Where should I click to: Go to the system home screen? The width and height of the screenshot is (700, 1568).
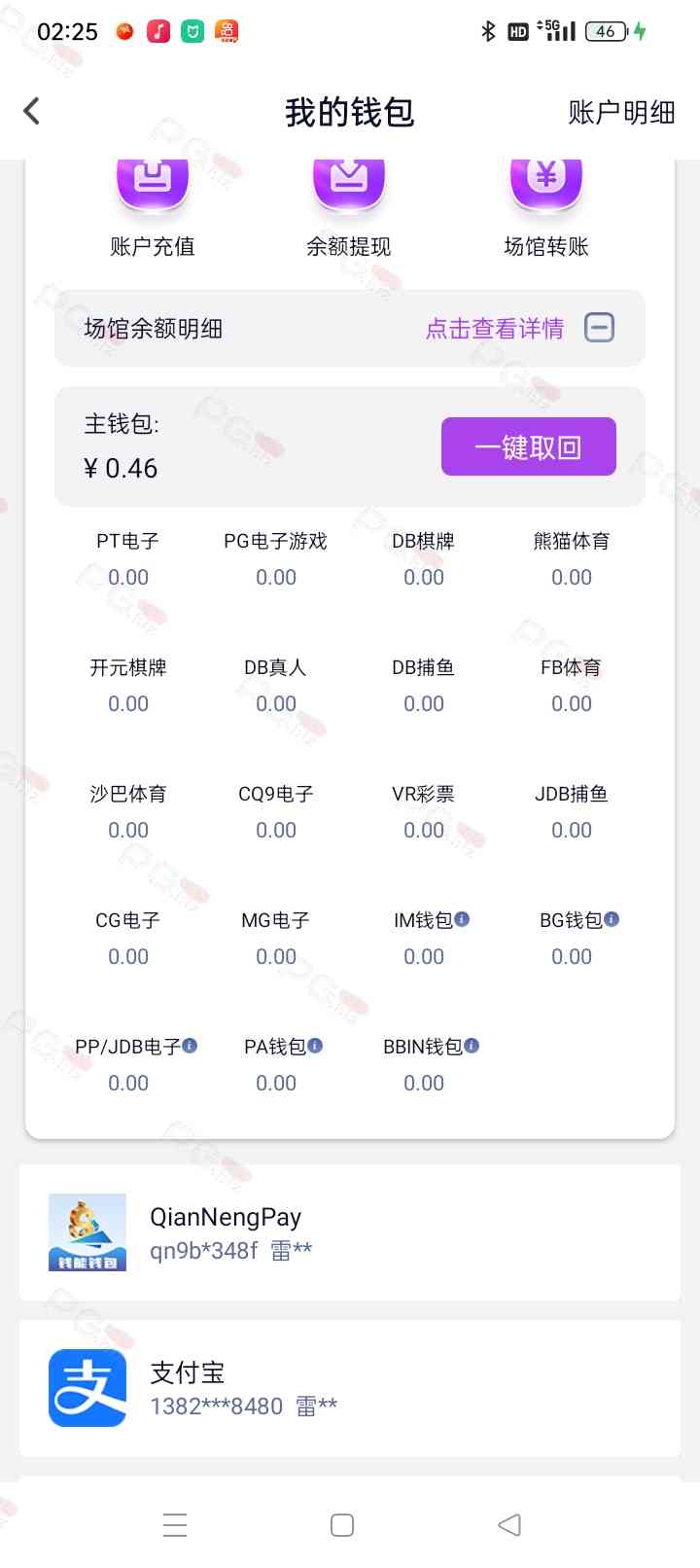coord(342,1525)
